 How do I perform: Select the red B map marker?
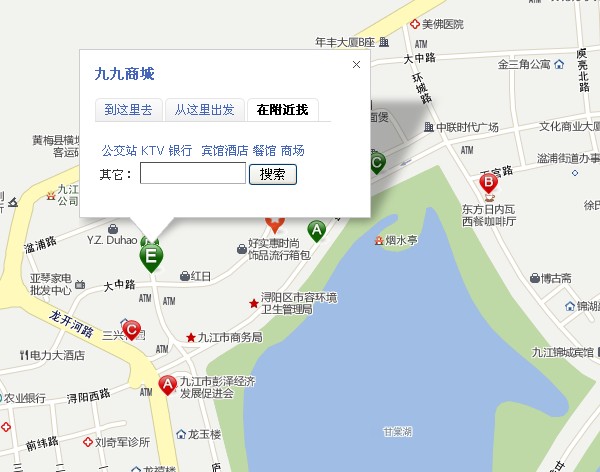[489, 184]
